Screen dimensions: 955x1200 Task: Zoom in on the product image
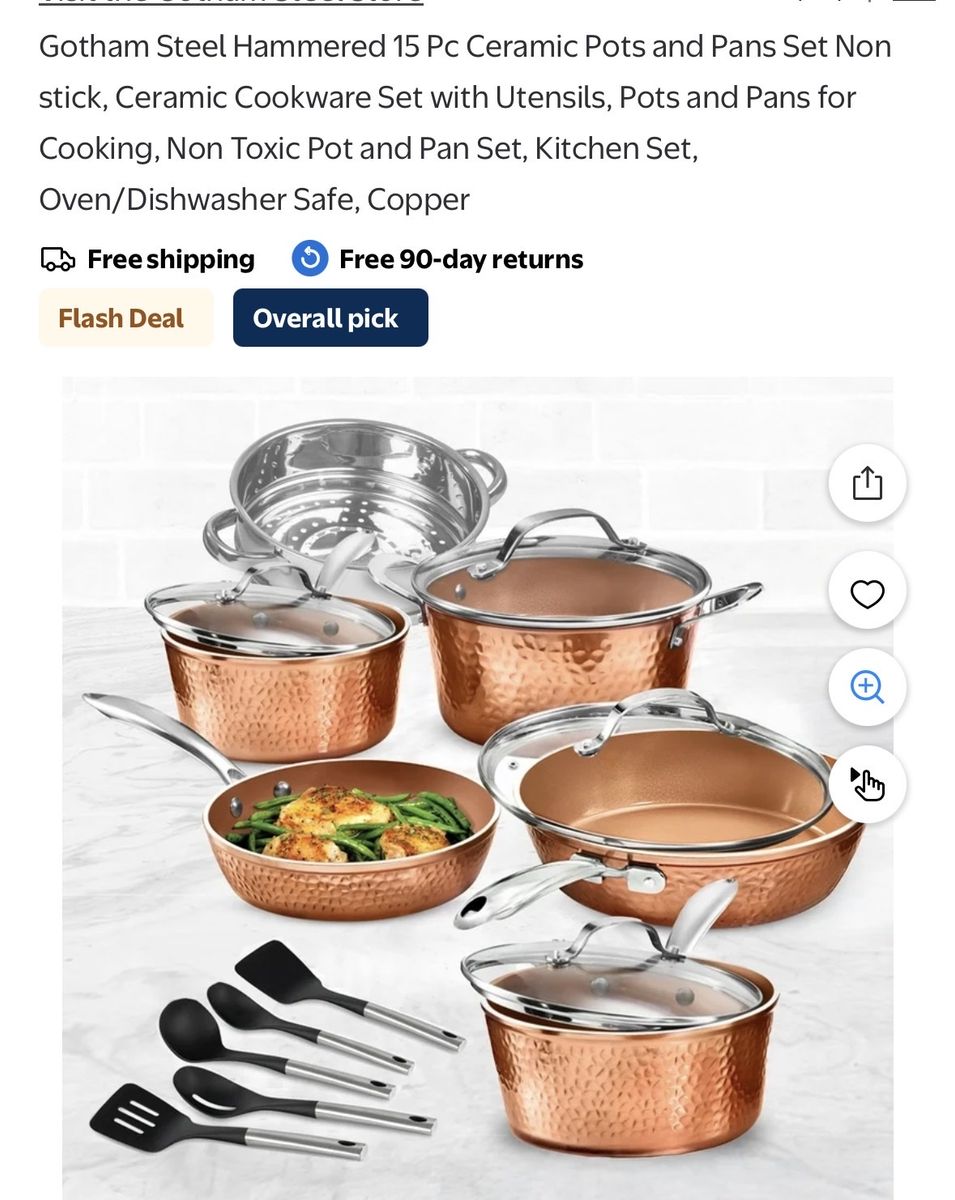[x=867, y=688]
